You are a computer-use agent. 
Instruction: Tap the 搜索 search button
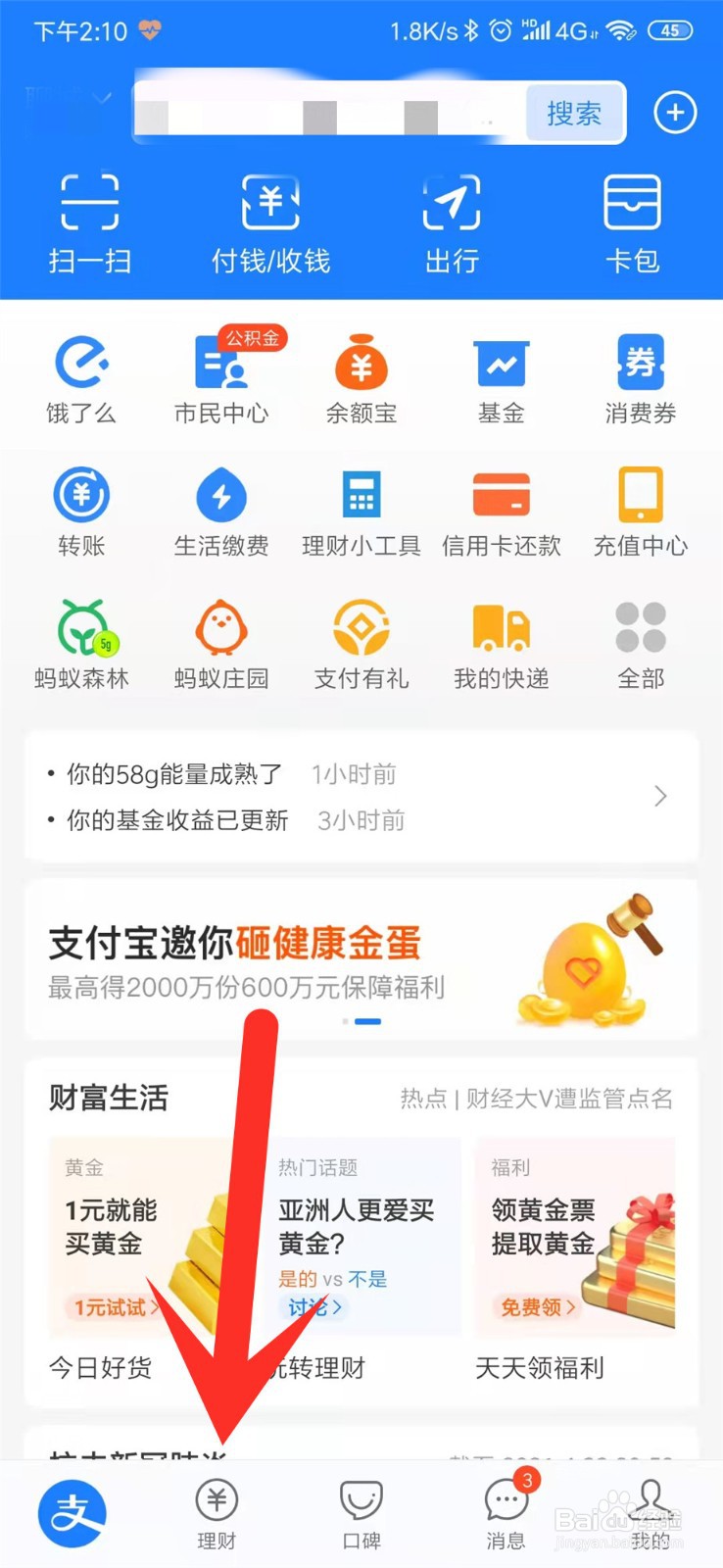pyautogui.click(x=574, y=113)
